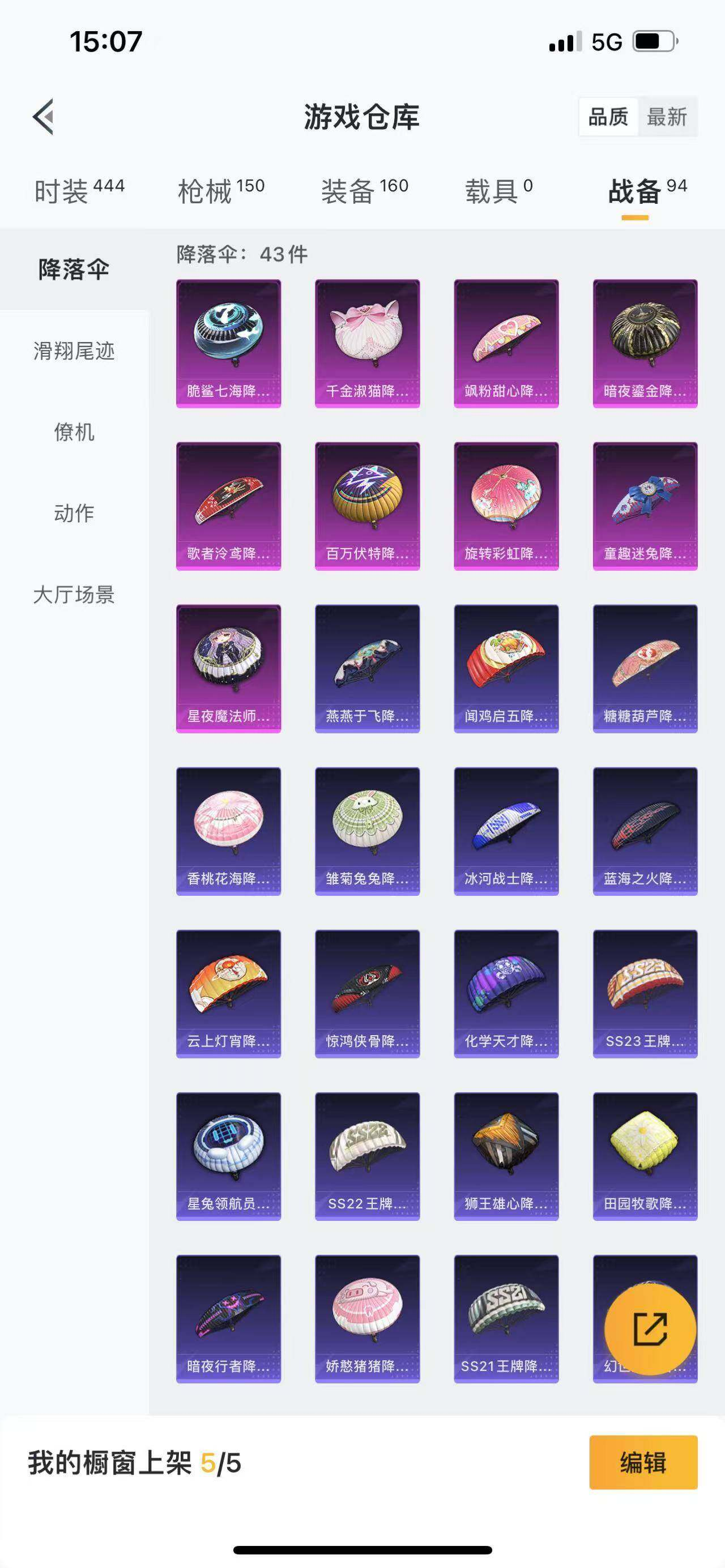This screenshot has width=725, height=1568.
Task: Sort warehouse by 品质
Action: [608, 116]
